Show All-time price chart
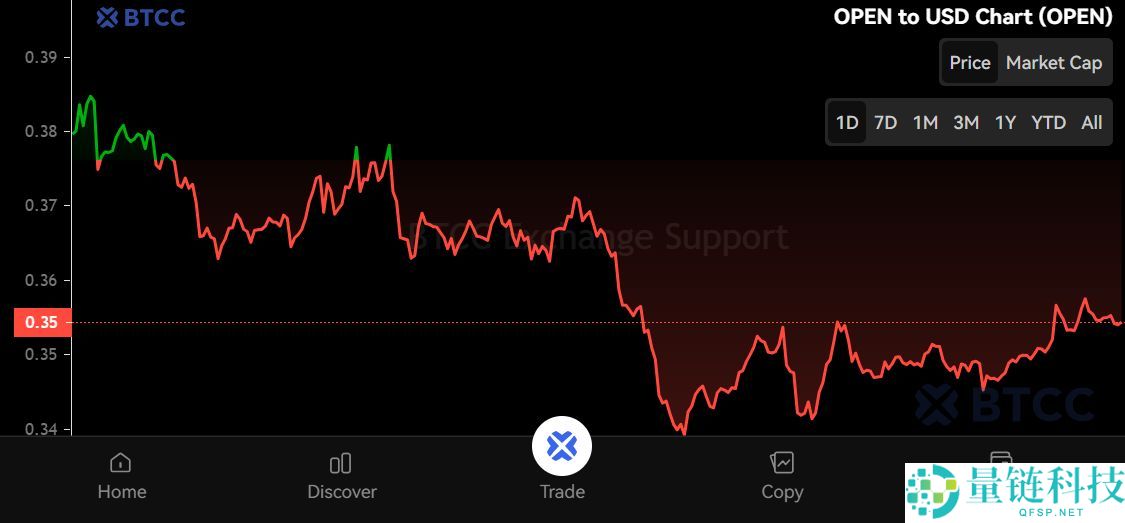This screenshot has width=1125, height=523. (x=1091, y=123)
